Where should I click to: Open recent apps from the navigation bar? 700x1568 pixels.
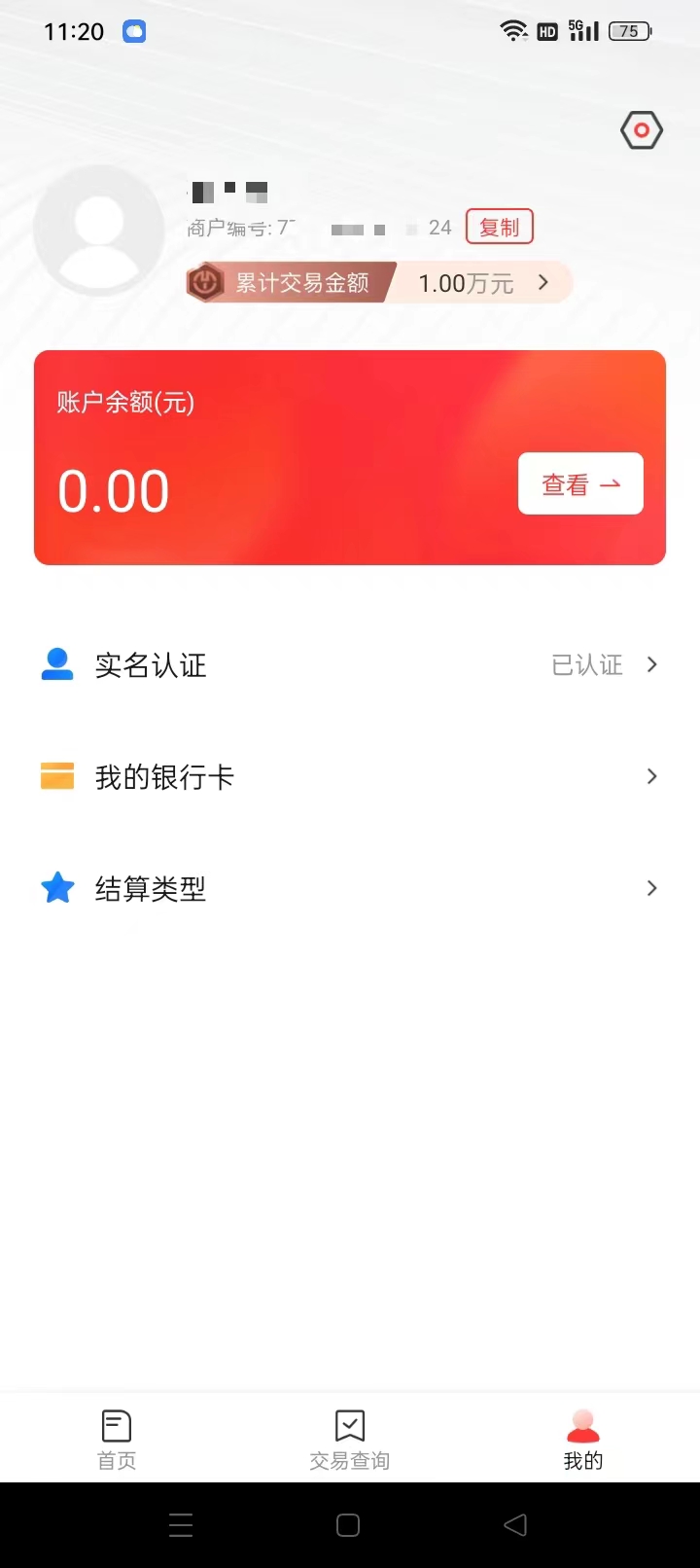pyautogui.click(x=181, y=1524)
